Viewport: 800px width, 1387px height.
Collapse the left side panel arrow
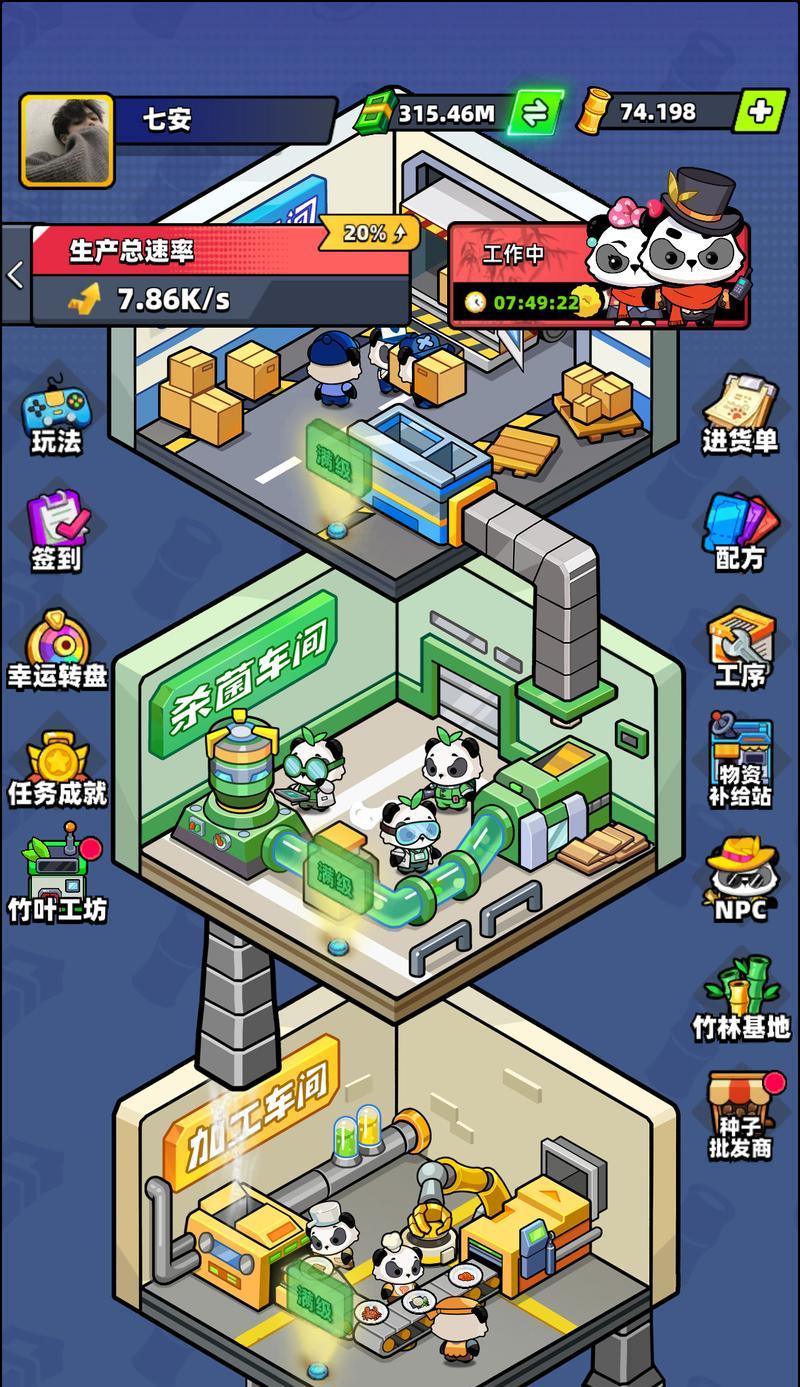point(15,275)
